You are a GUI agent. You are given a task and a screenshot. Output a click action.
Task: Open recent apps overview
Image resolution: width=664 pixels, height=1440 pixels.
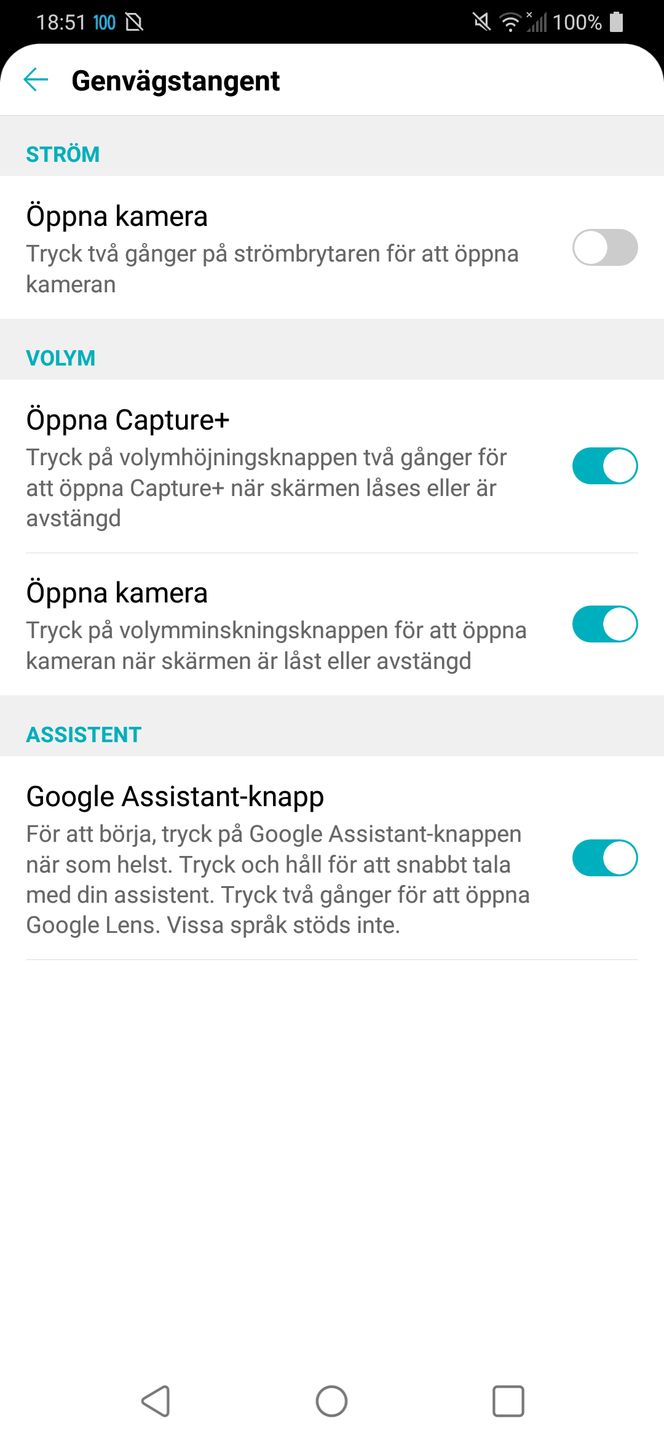tap(508, 1401)
